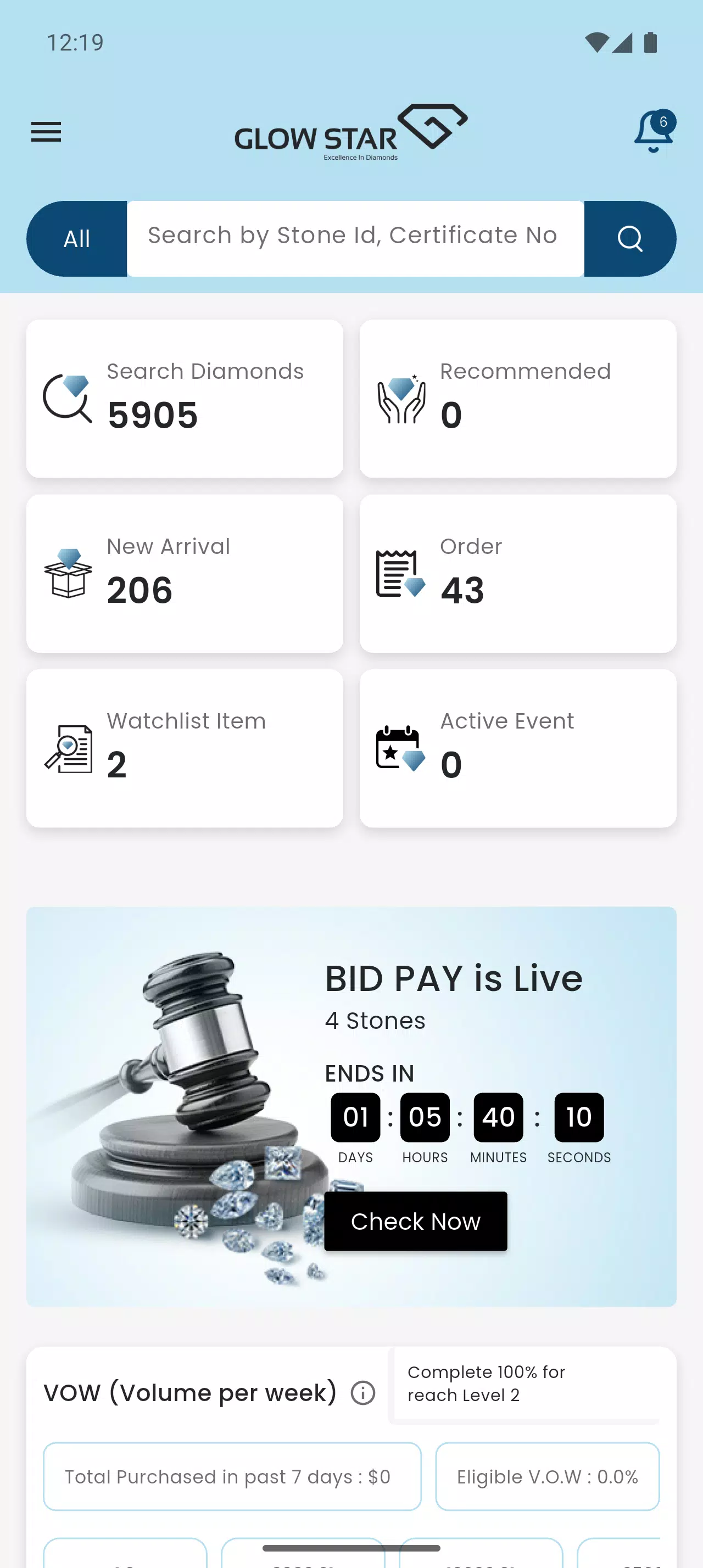This screenshot has height=1568, width=703.
Task: View the Active Event card
Action: tap(517, 748)
